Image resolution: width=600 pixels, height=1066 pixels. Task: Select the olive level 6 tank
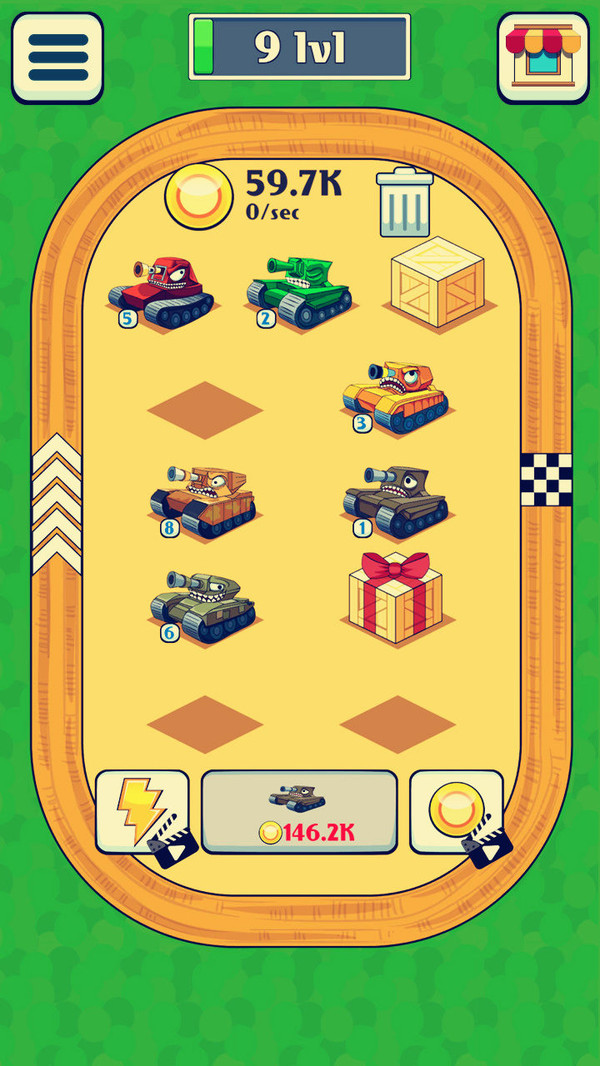point(204,604)
